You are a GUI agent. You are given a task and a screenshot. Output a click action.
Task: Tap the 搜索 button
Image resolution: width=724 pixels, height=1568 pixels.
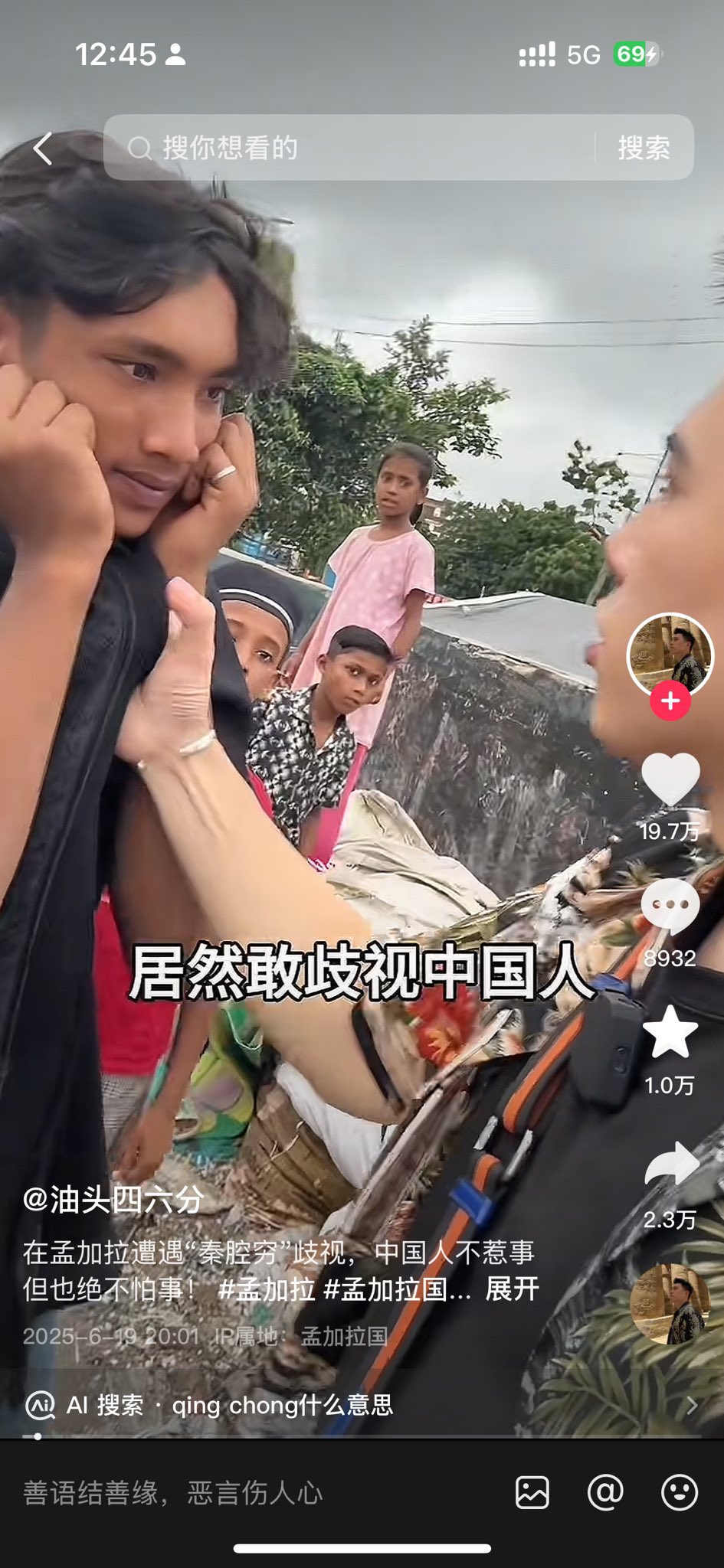click(644, 148)
